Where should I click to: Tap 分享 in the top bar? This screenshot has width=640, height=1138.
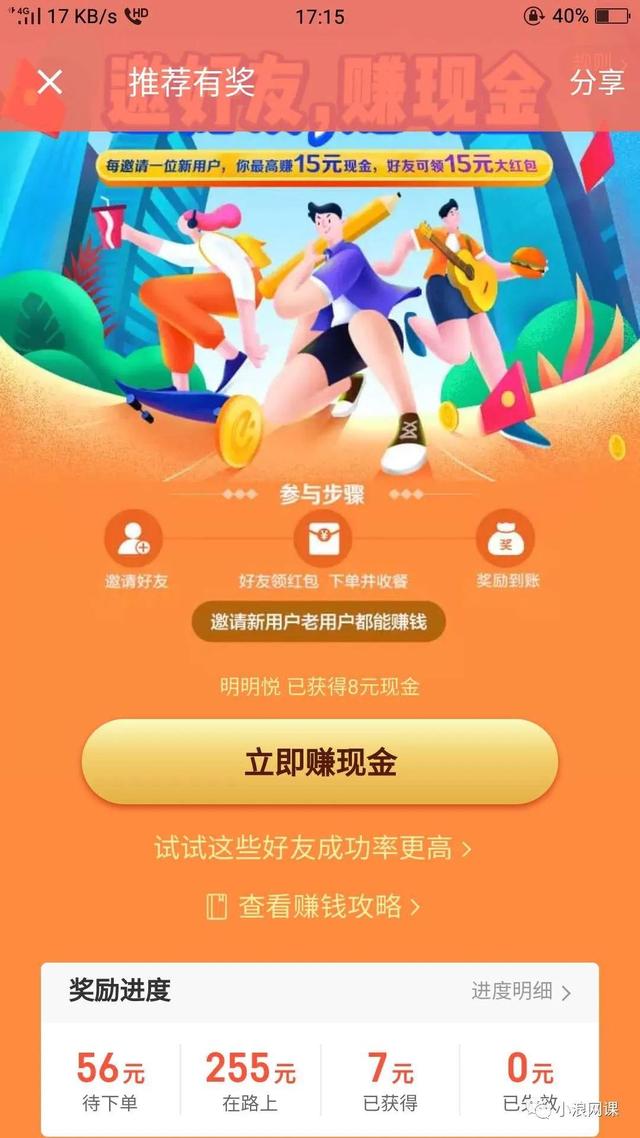(596, 83)
